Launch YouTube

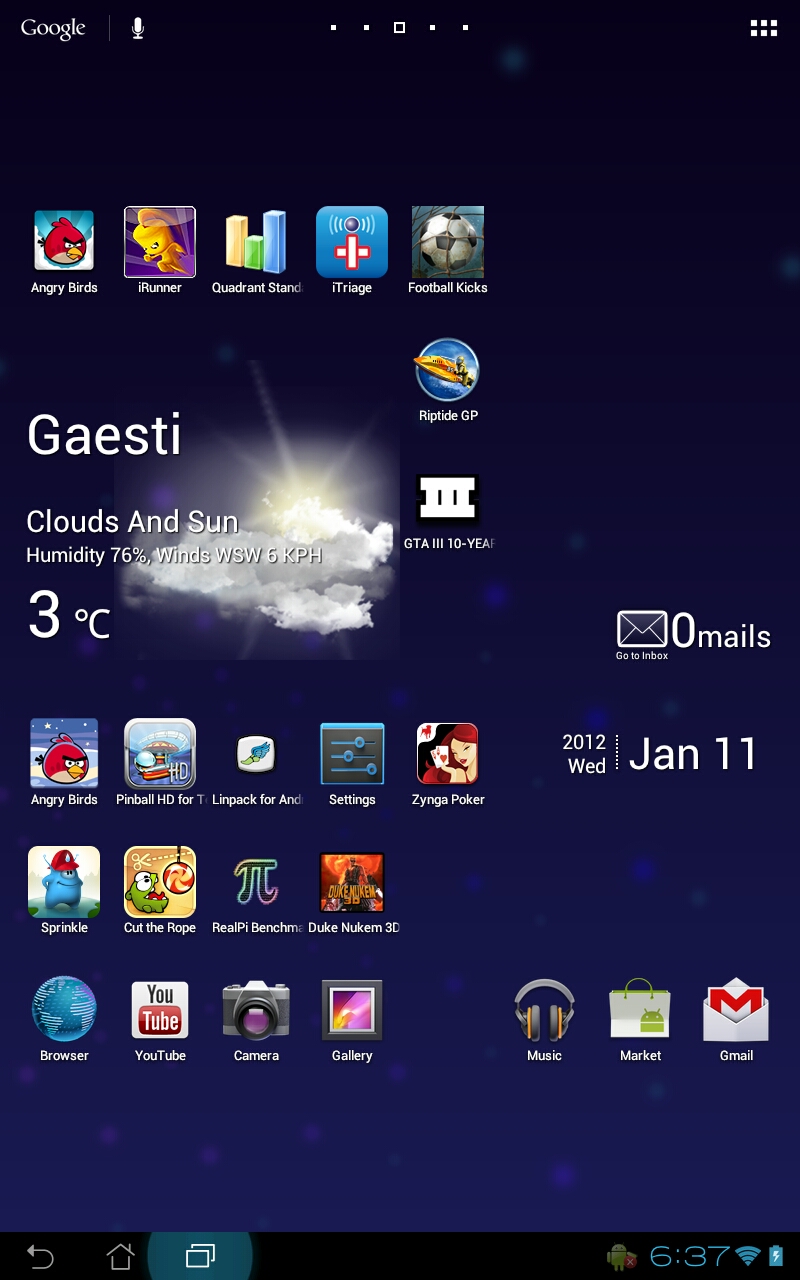click(x=160, y=1011)
